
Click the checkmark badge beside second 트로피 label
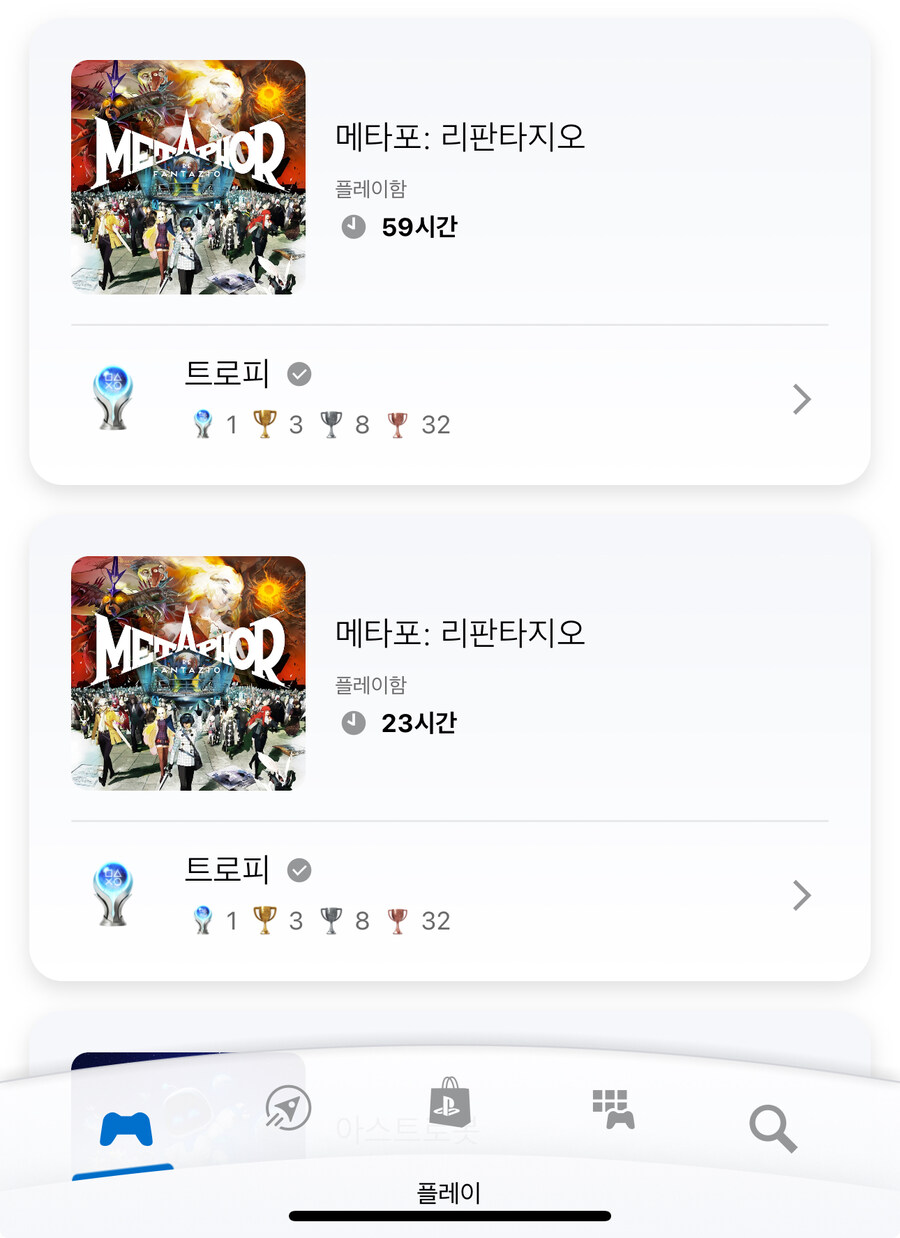(299, 869)
